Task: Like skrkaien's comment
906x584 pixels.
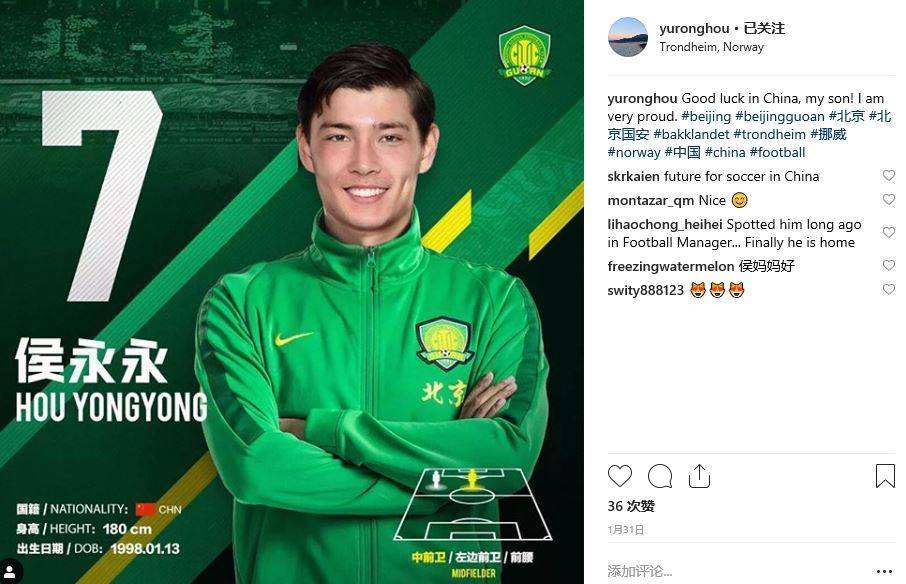Action: click(888, 176)
